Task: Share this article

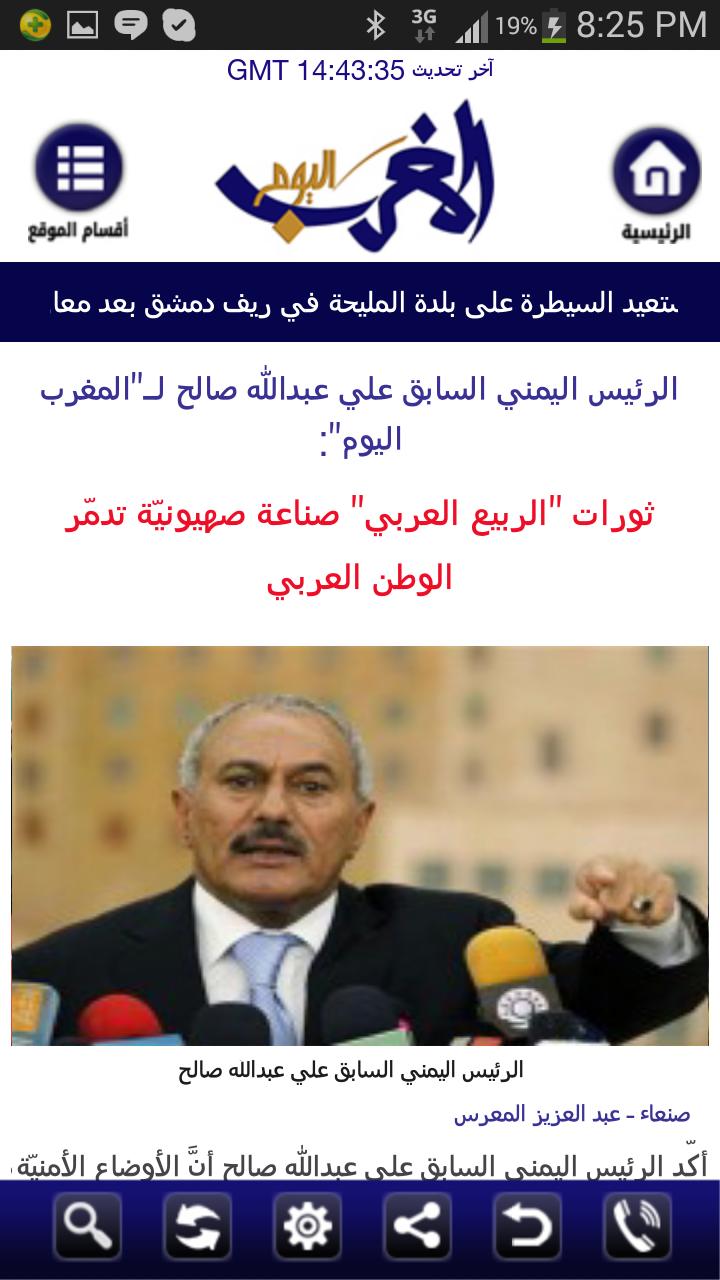Action: coord(417,1226)
